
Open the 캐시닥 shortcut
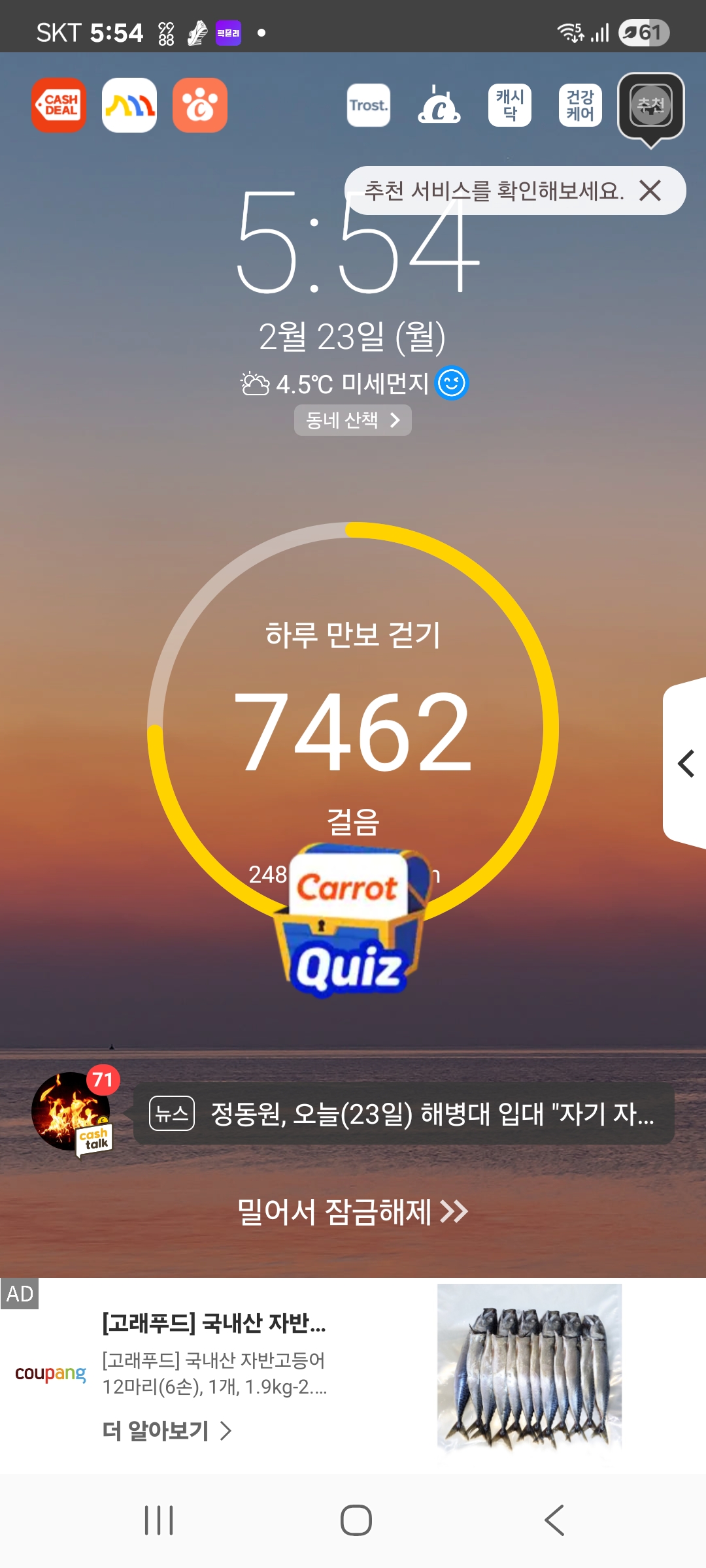[x=510, y=105]
